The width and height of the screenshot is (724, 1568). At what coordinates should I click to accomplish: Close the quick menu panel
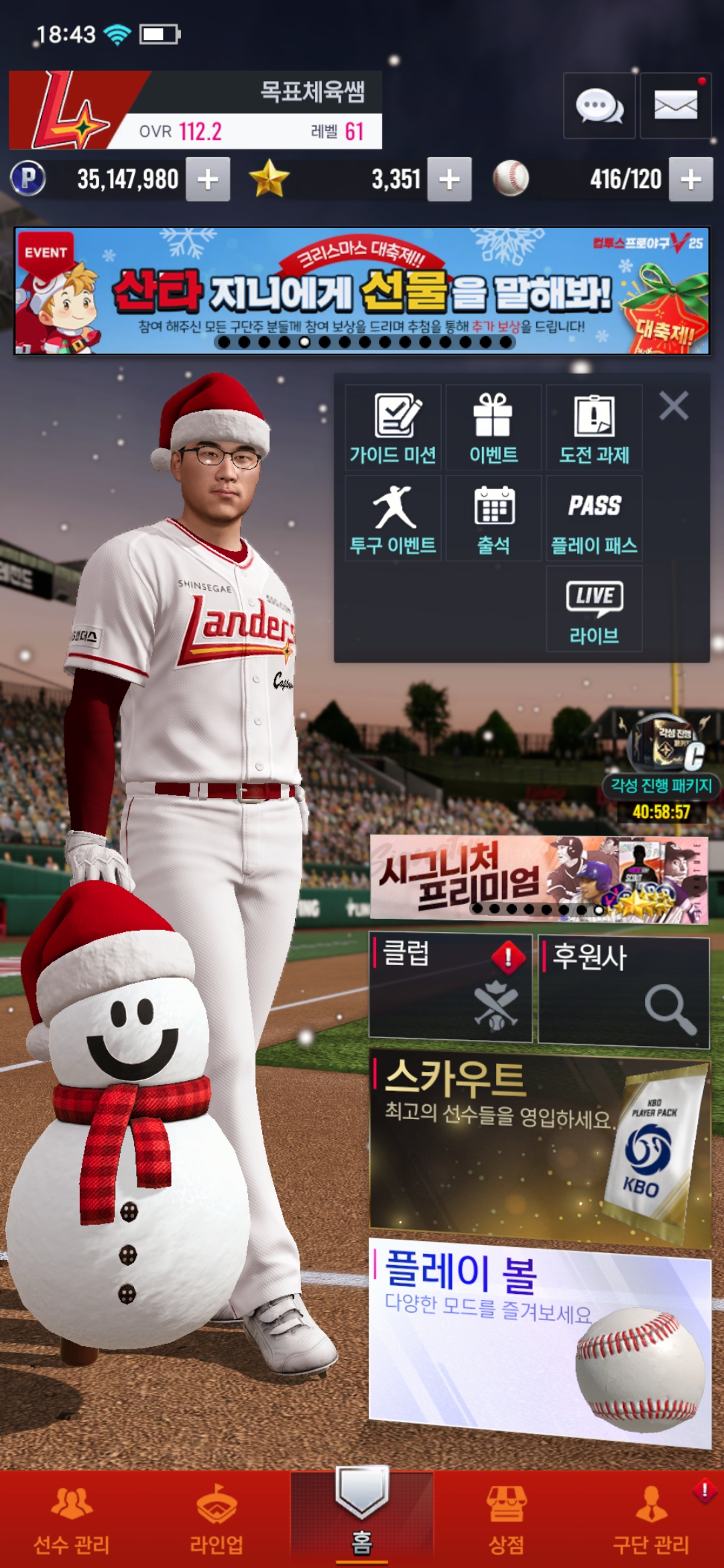coord(673,406)
